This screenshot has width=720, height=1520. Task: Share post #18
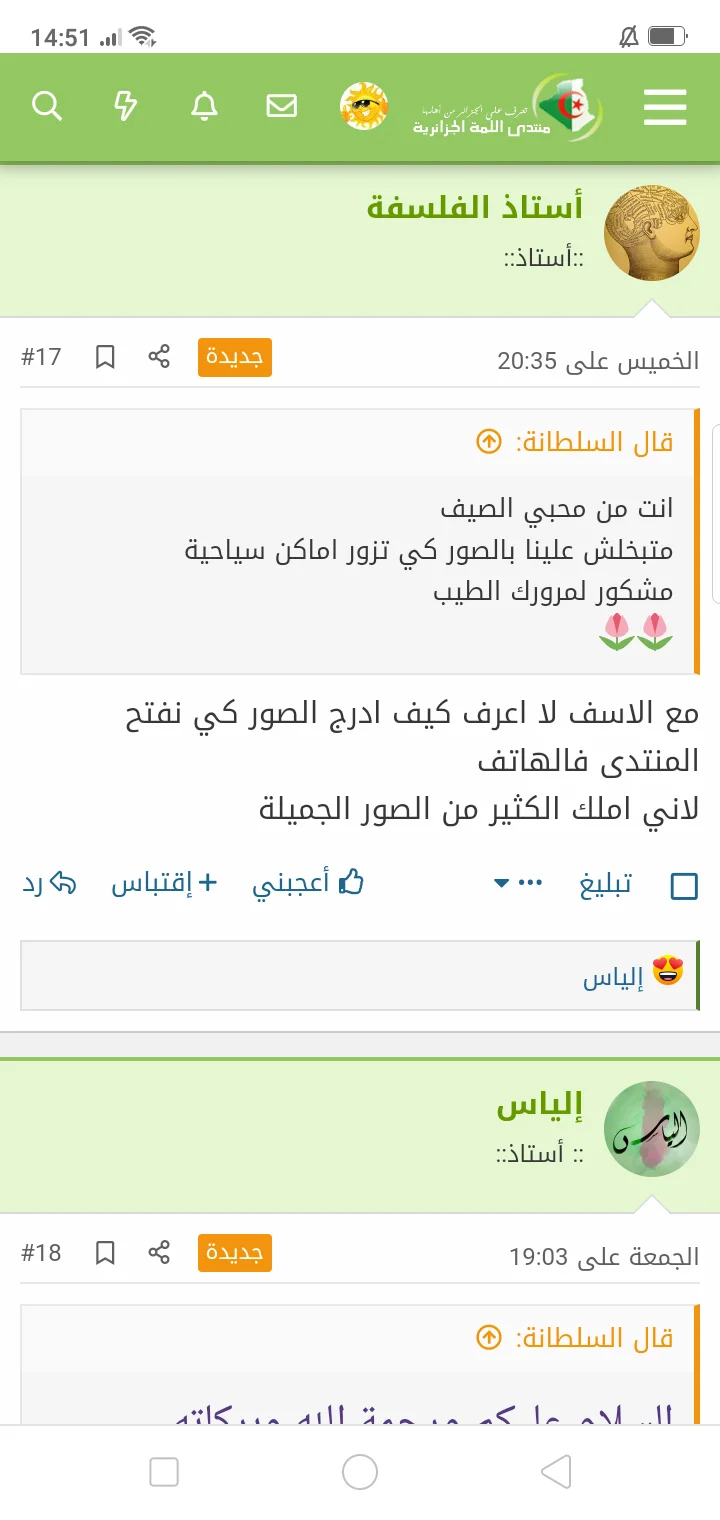click(x=159, y=1252)
